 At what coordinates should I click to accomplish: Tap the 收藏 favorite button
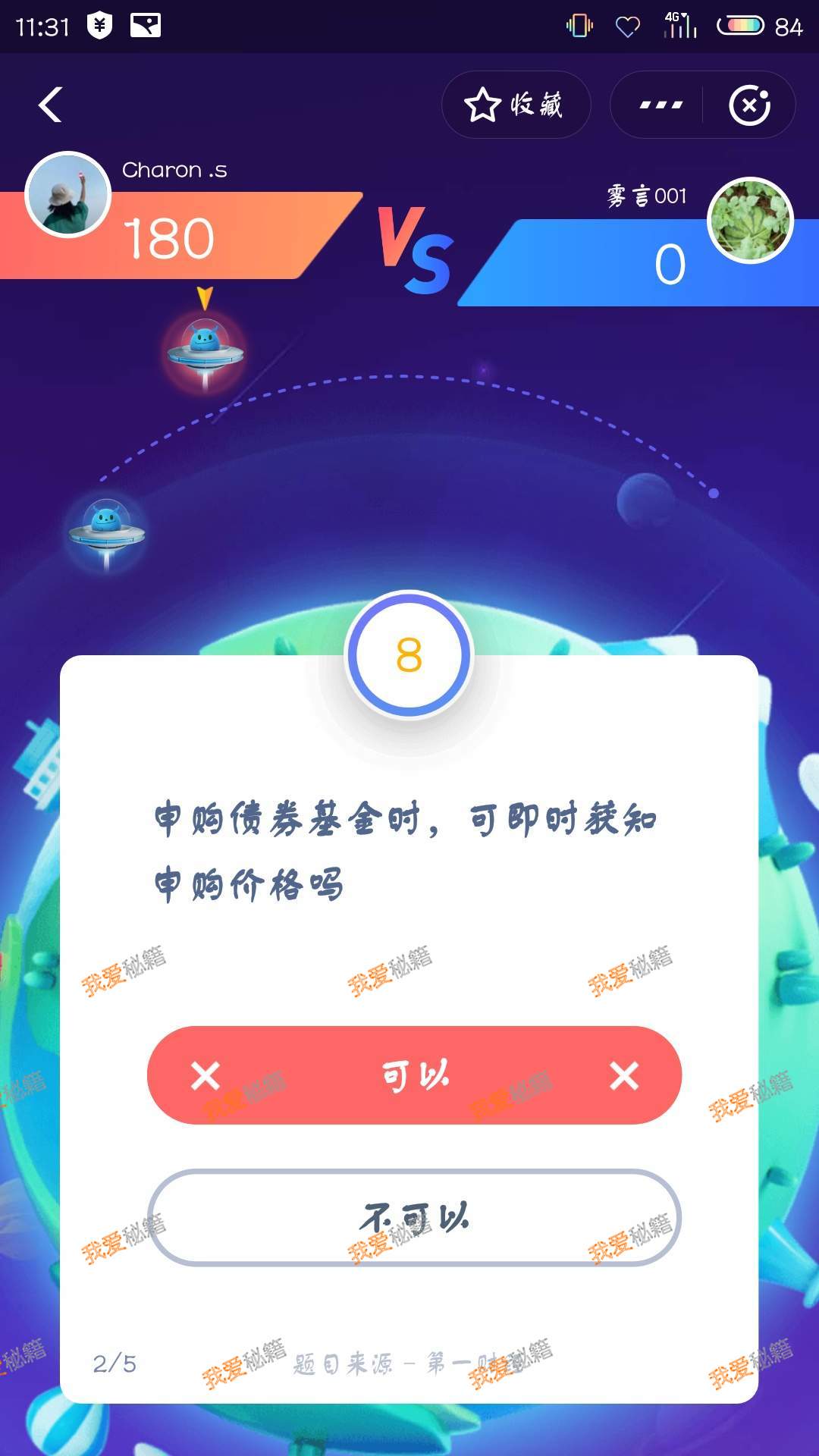pos(516,105)
